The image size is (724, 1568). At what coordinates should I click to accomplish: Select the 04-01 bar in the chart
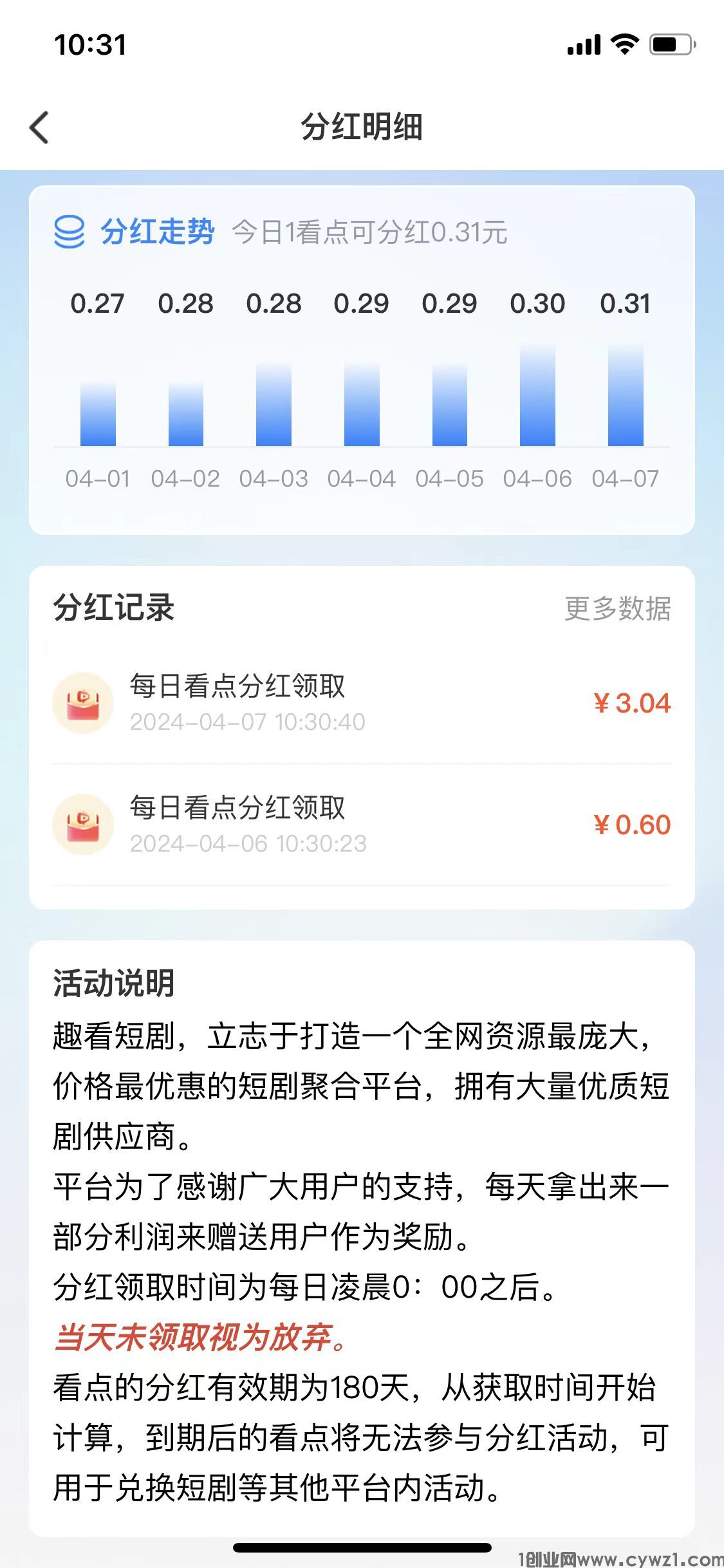pyautogui.click(x=98, y=412)
